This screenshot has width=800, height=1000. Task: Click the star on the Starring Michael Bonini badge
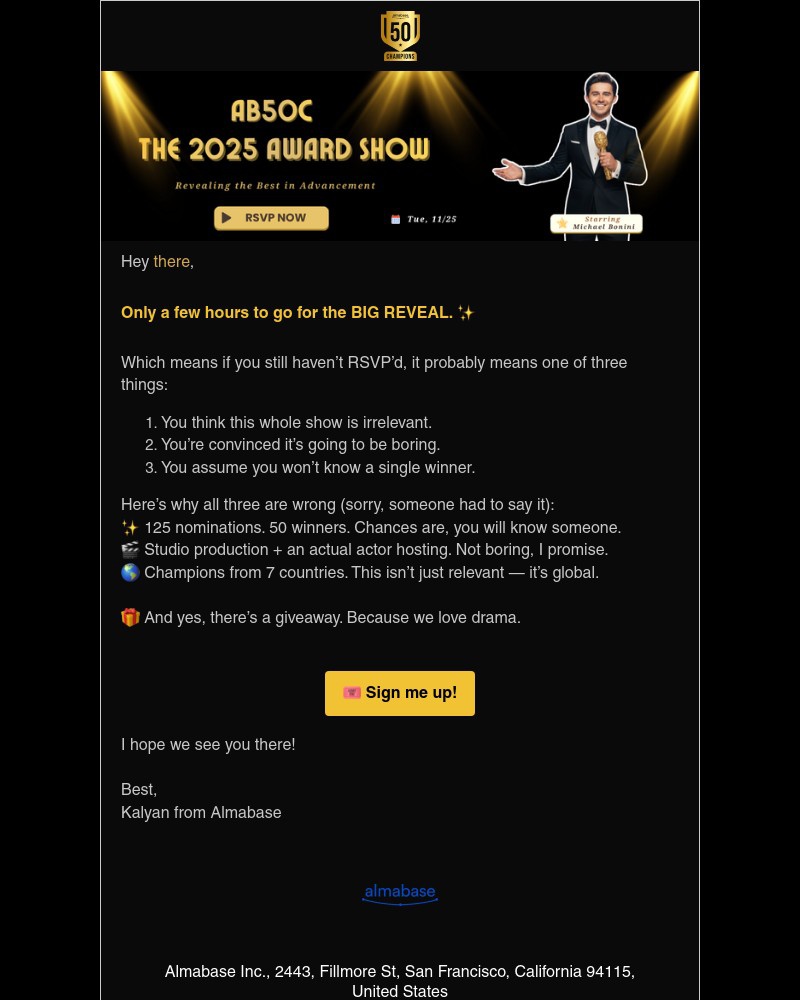pyautogui.click(x=561, y=223)
